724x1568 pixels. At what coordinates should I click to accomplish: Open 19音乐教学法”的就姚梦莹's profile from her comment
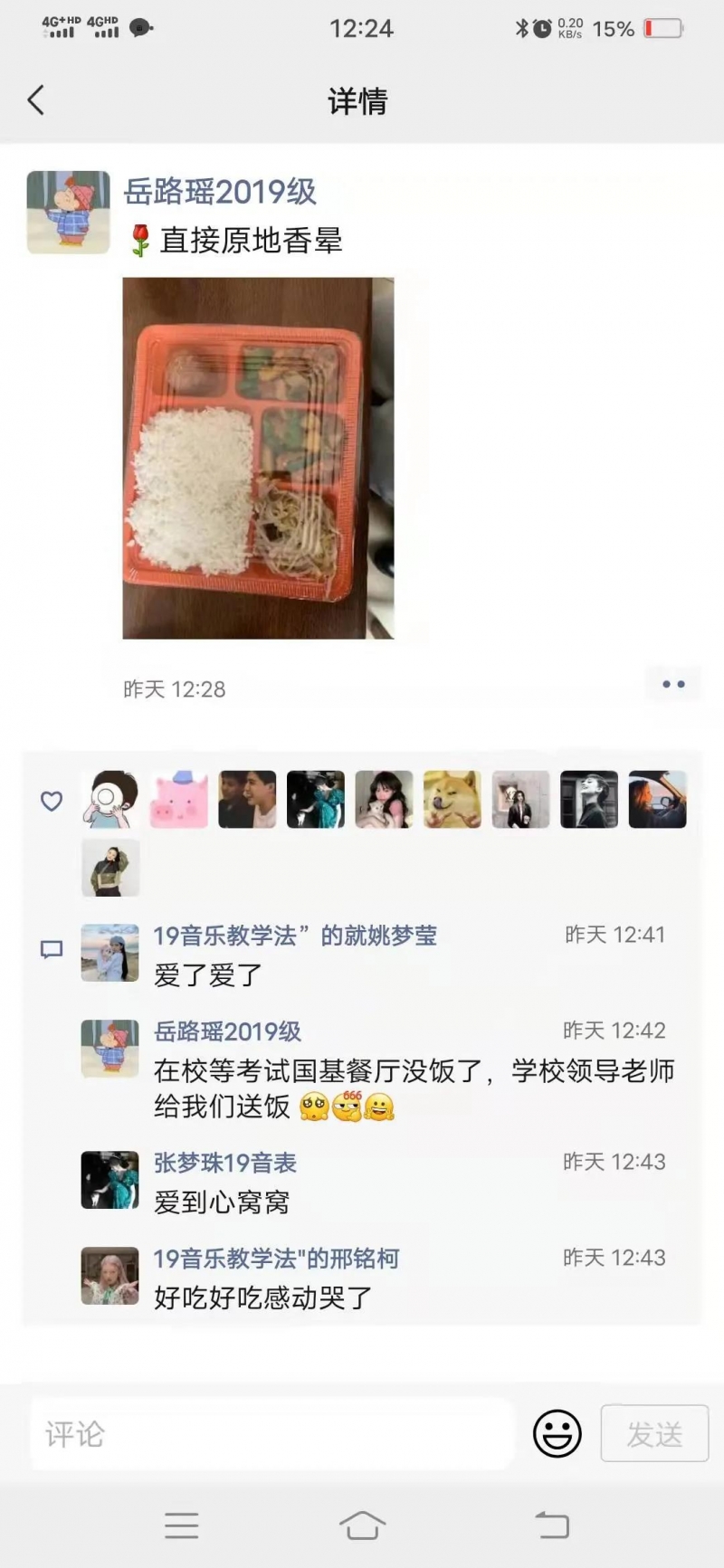pyautogui.click(x=295, y=936)
